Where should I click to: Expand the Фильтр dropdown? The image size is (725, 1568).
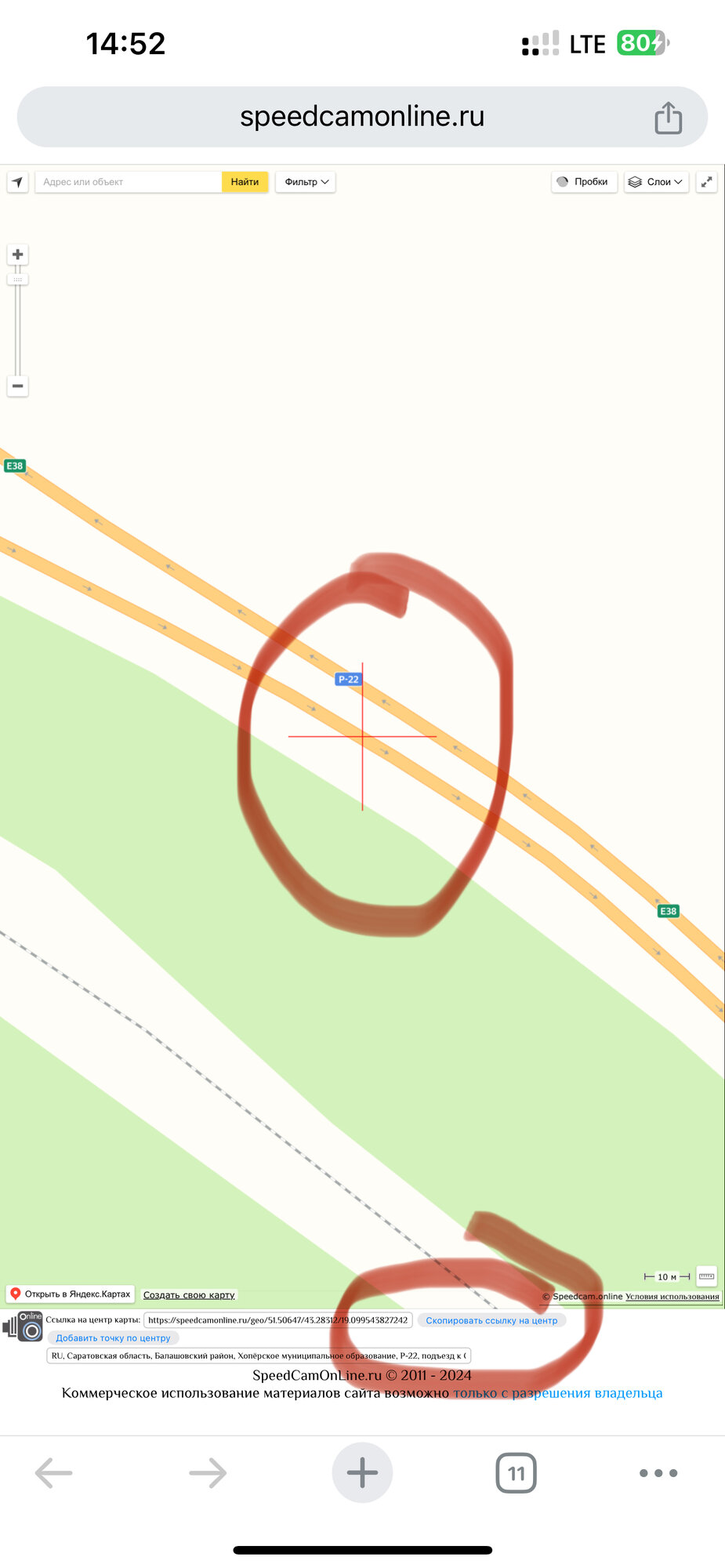pyautogui.click(x=306, y=182)
